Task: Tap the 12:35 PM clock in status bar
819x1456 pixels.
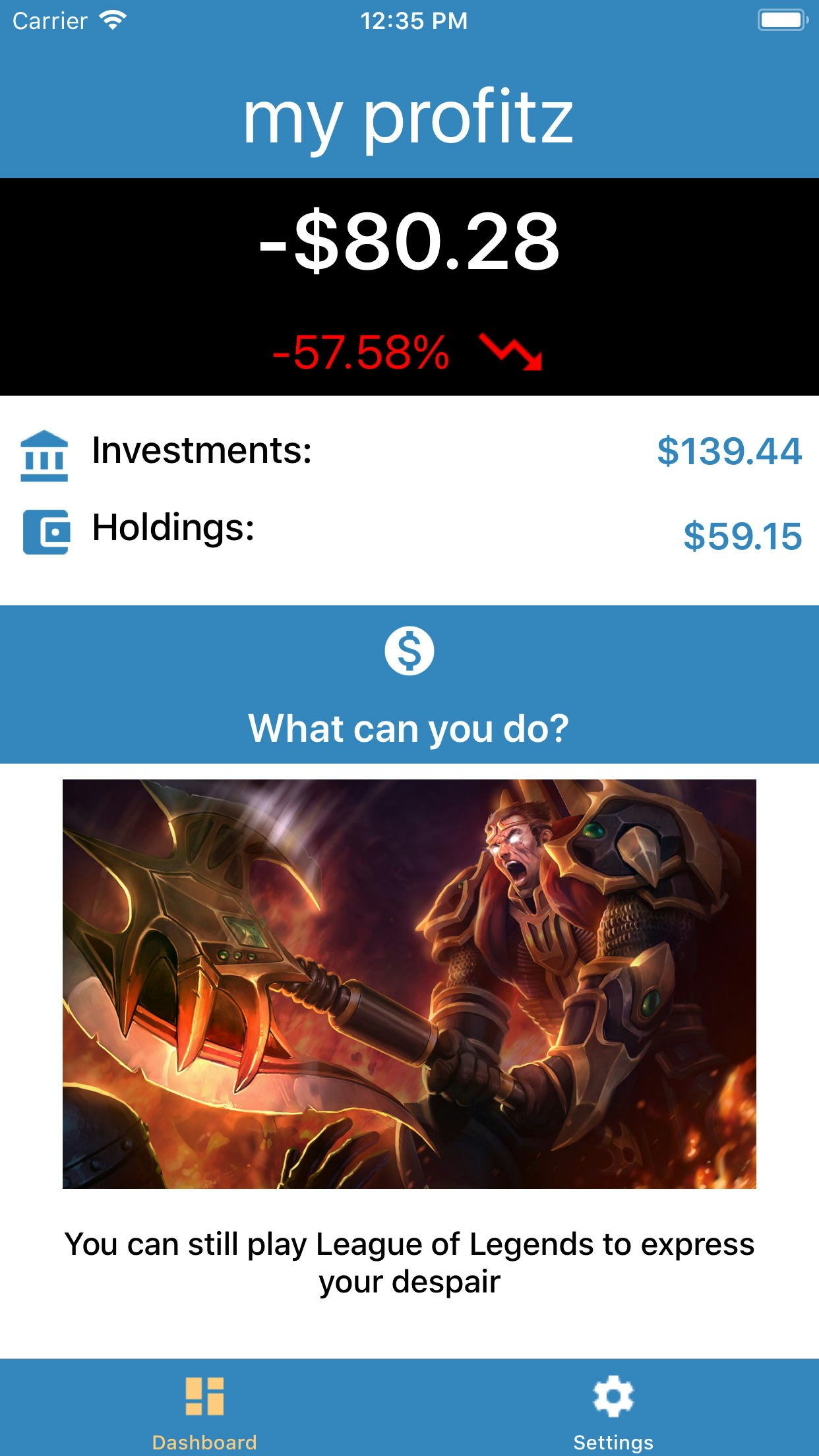Action: (x=409, y=20)
